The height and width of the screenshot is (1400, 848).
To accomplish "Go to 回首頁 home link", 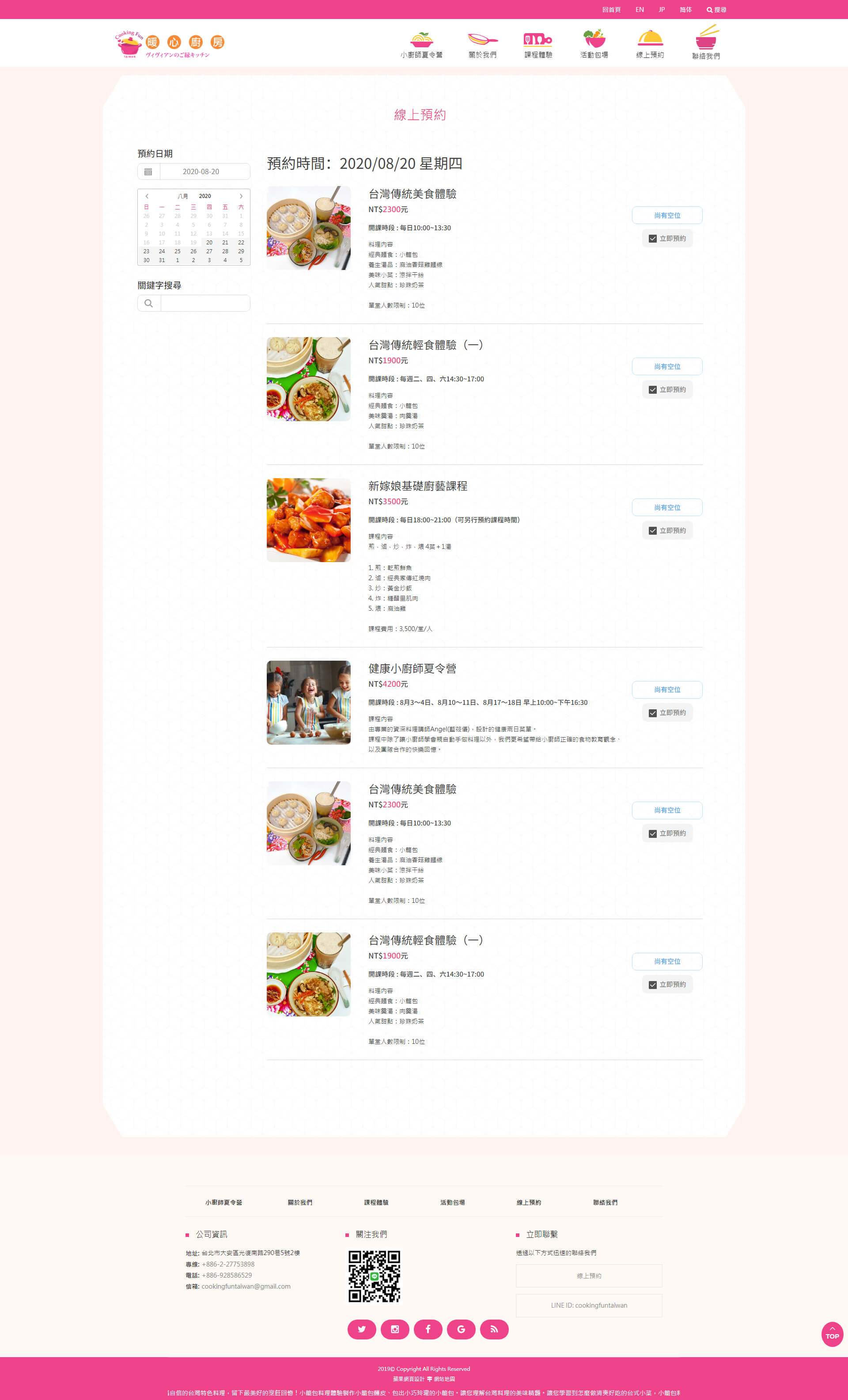I will tap(611, 10).
